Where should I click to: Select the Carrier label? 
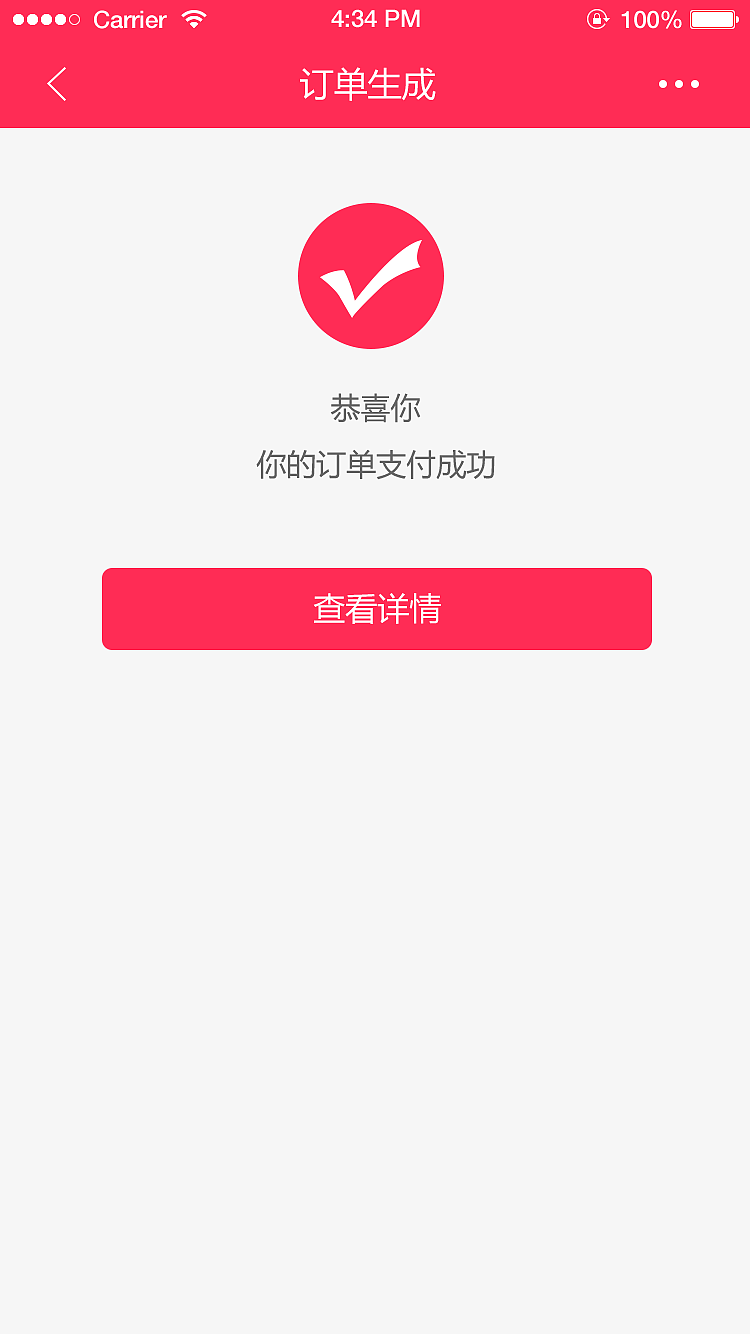[130, 18]
